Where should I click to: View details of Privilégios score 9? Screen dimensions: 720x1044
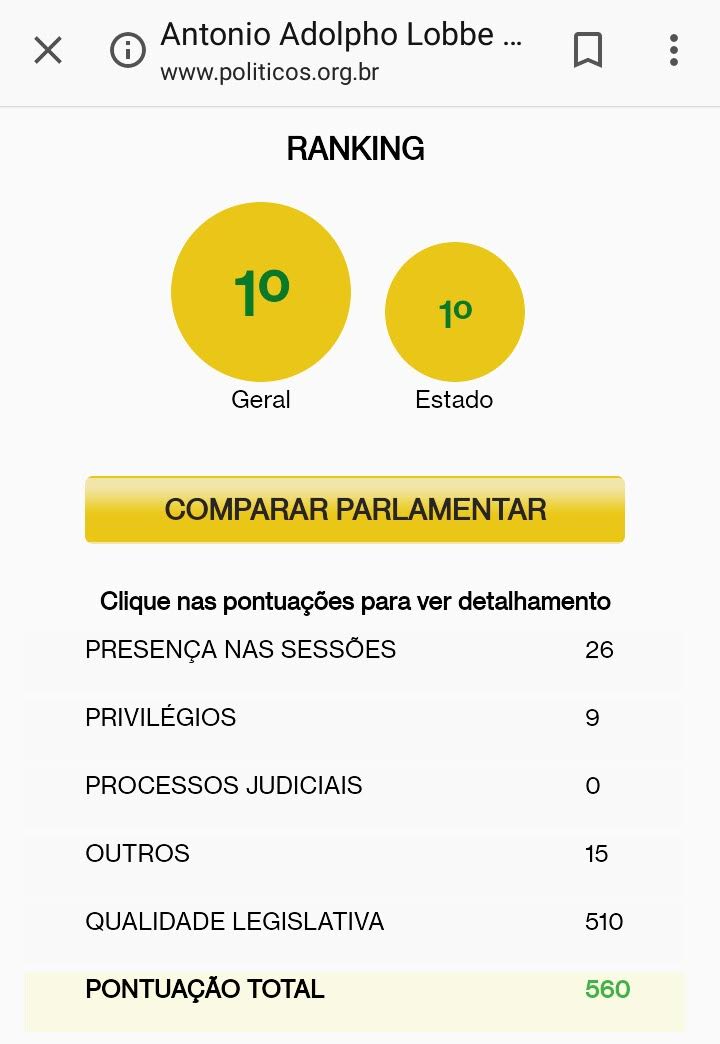point(592,718)
